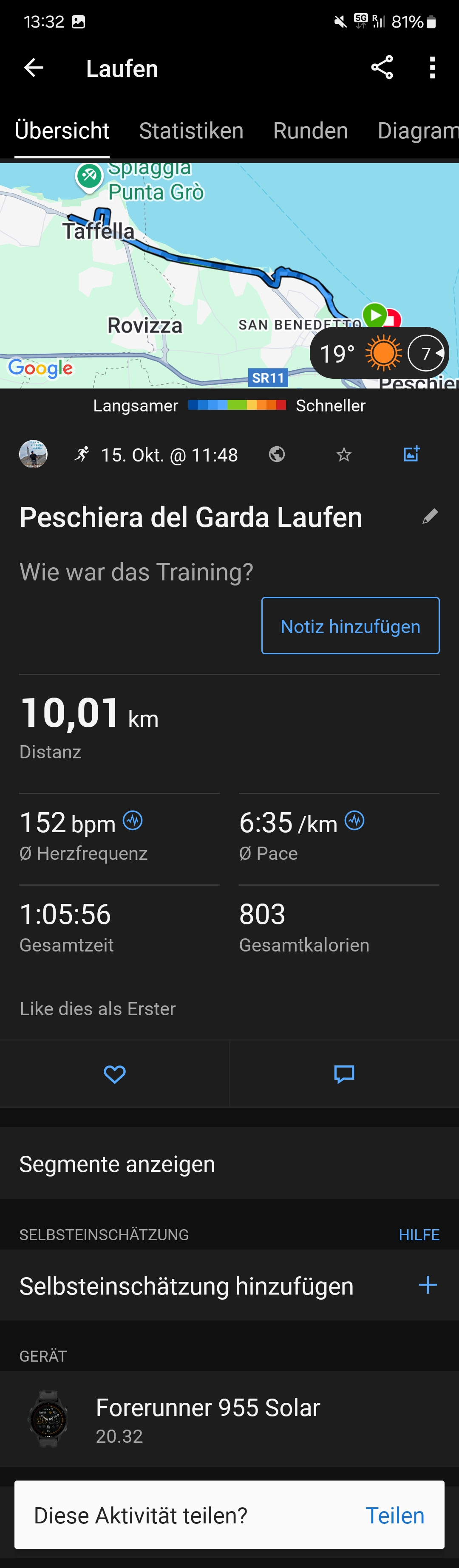Tap Notiz hinzufügen button
The width and height of the screenshot is (459, 1568).
click(350, 626)
